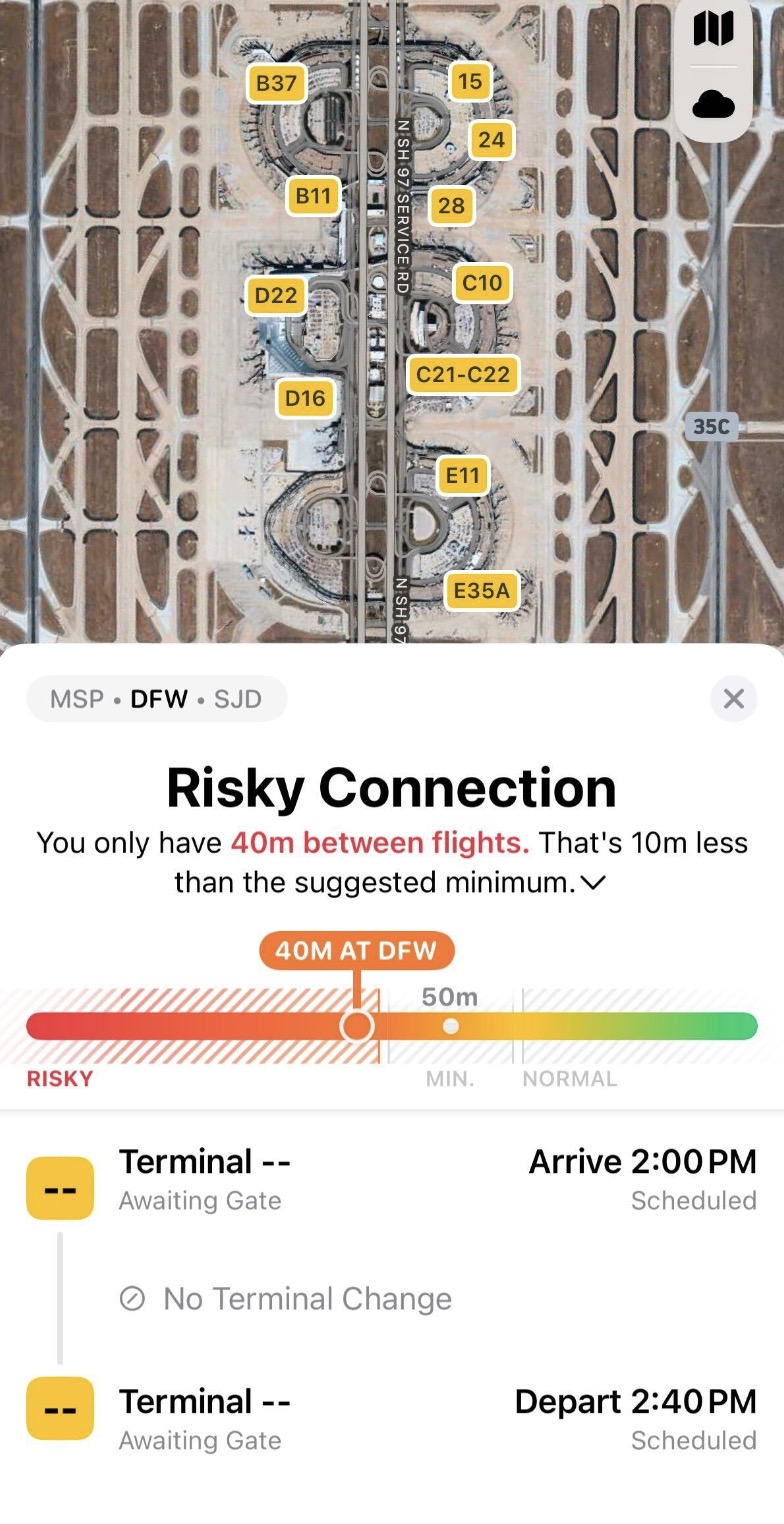Open gate marker 24
Image resolution: width=784 pixels, height=1524 pixels.
point(491,140)
